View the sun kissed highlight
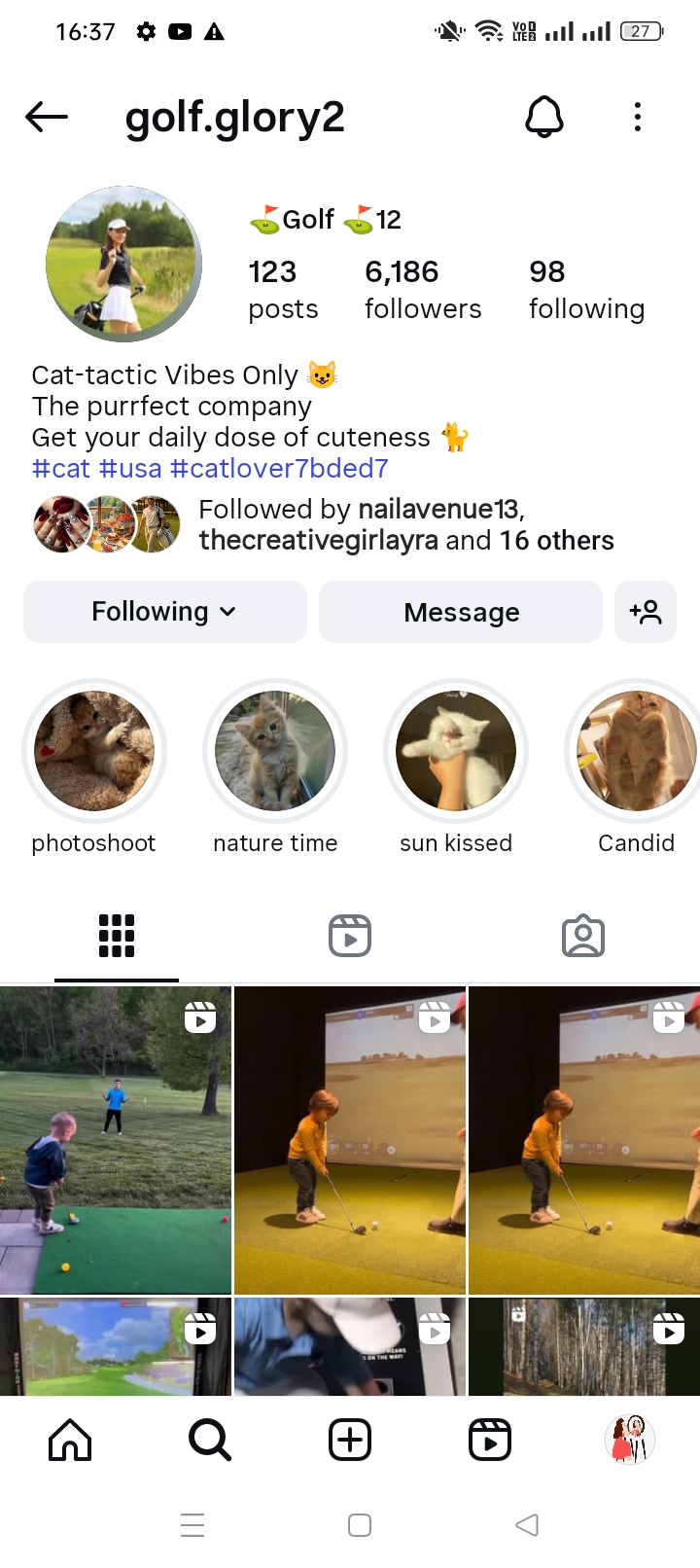 (456, 751)
